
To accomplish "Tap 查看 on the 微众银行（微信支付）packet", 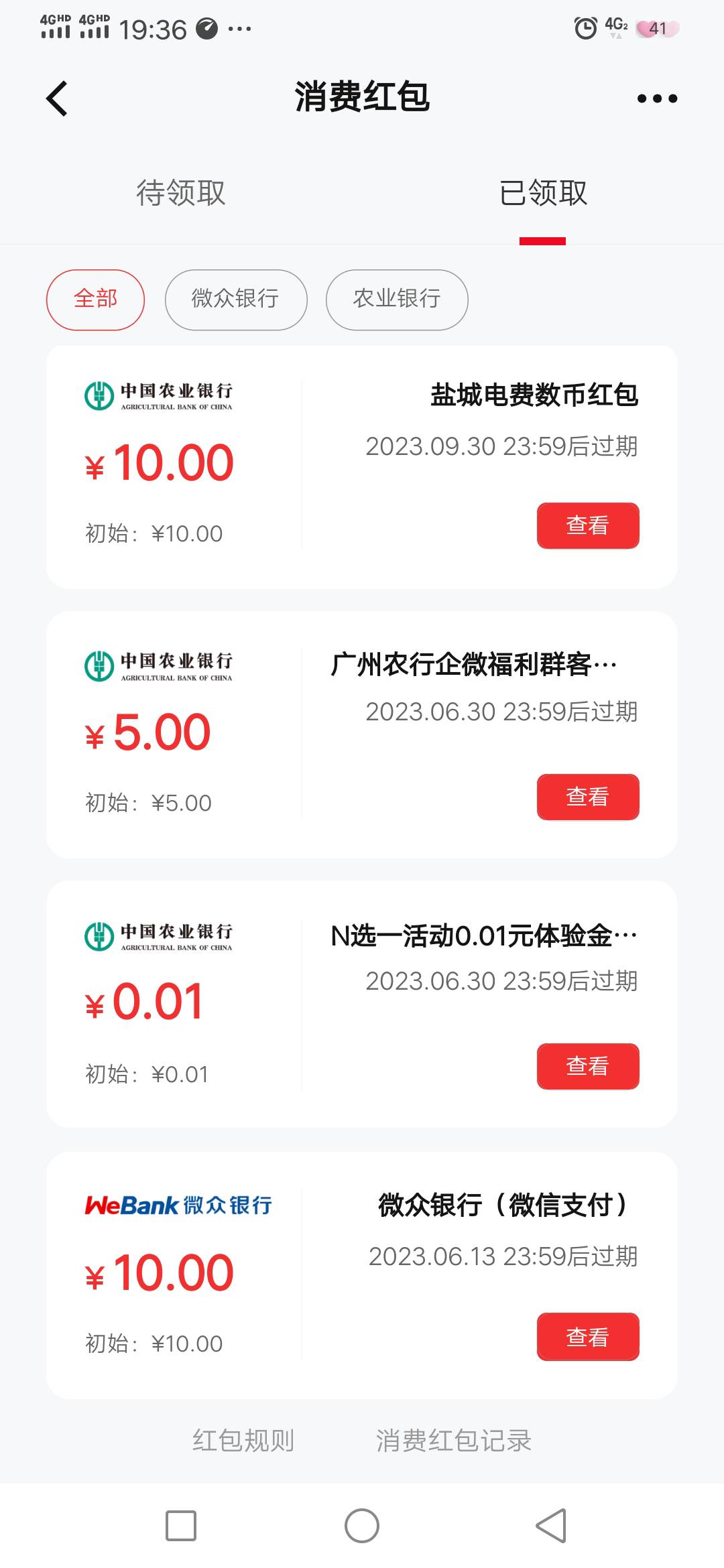I will [x=588, y=1337].
